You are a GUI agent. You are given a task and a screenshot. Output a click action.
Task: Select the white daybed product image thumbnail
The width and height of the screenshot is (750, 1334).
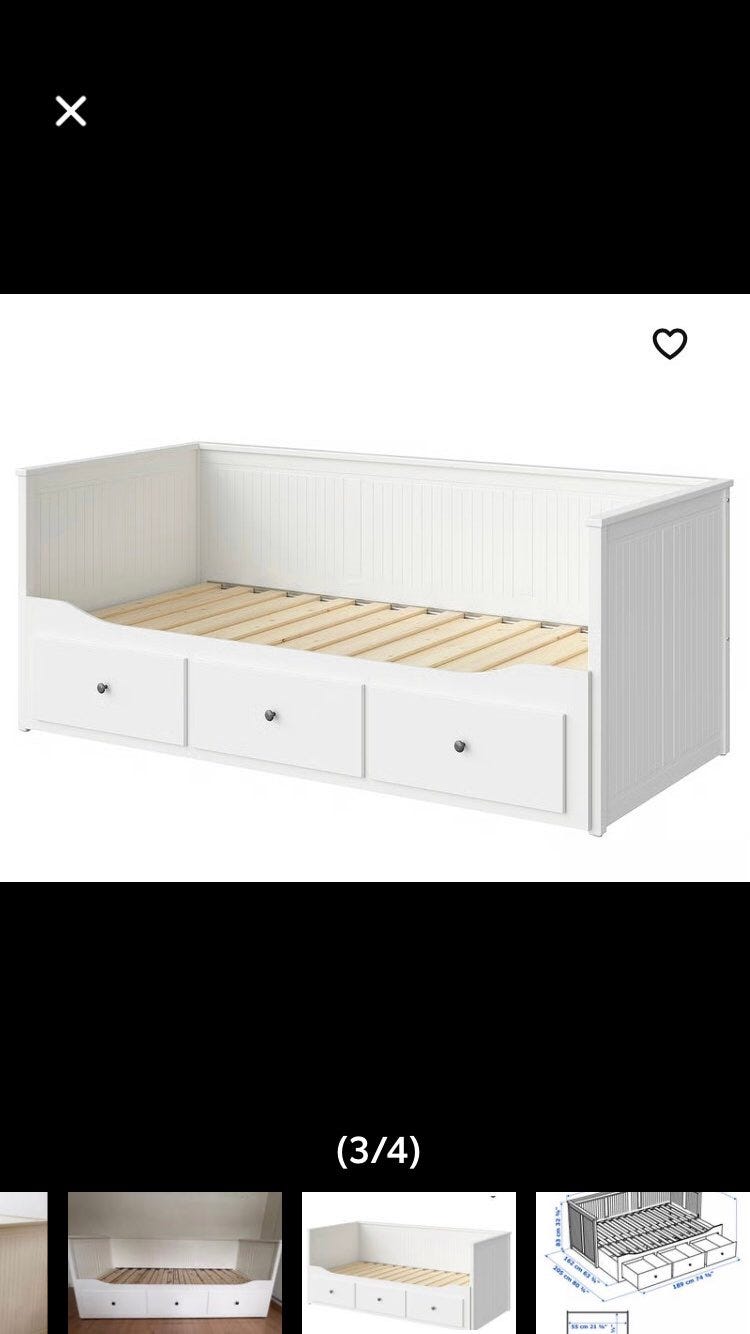click(x=409, y=1263)
